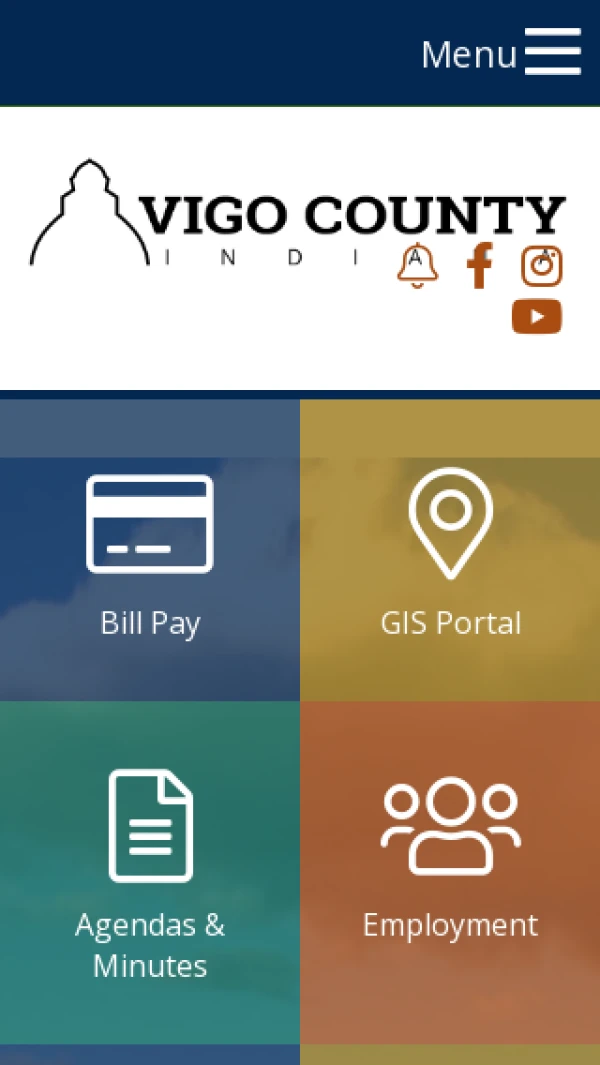Go to the YouTube channel
600x1065 pixels.
(x=537, y=317)
